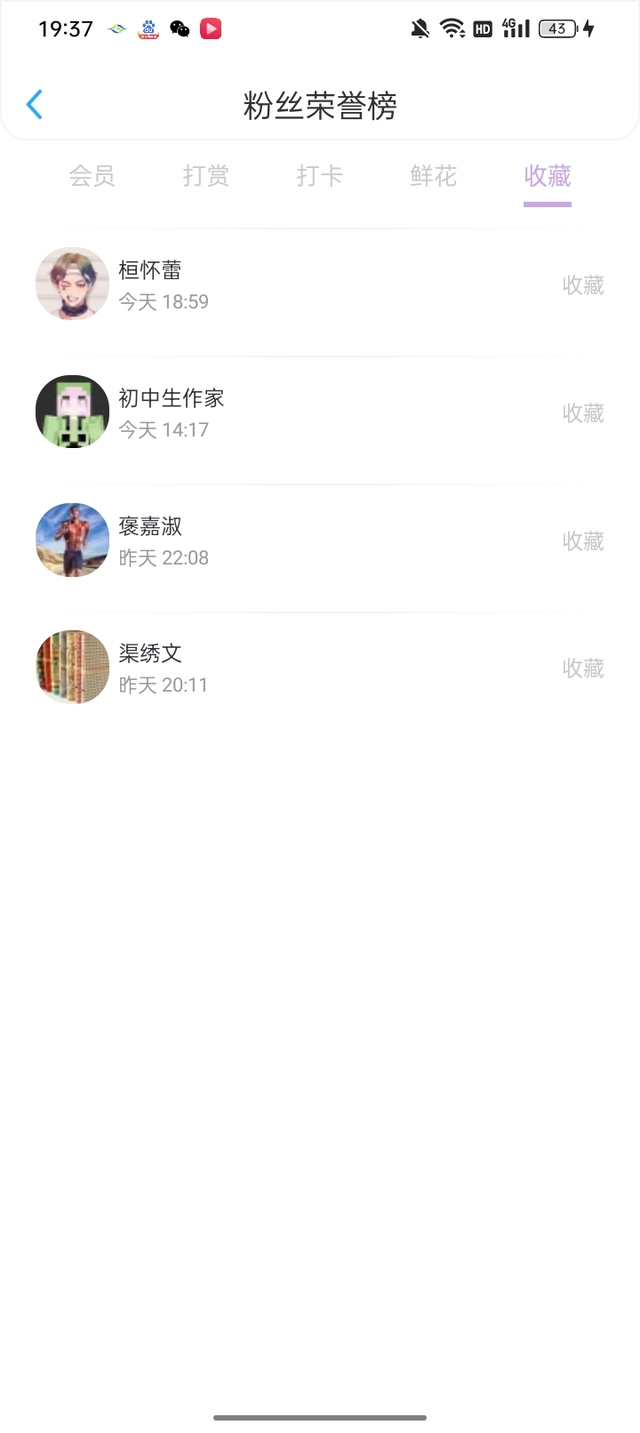The image size is (640, 1433).
Task: Select the 鲜花 tab
Action: pyautogui.click(x=433, y=176)
